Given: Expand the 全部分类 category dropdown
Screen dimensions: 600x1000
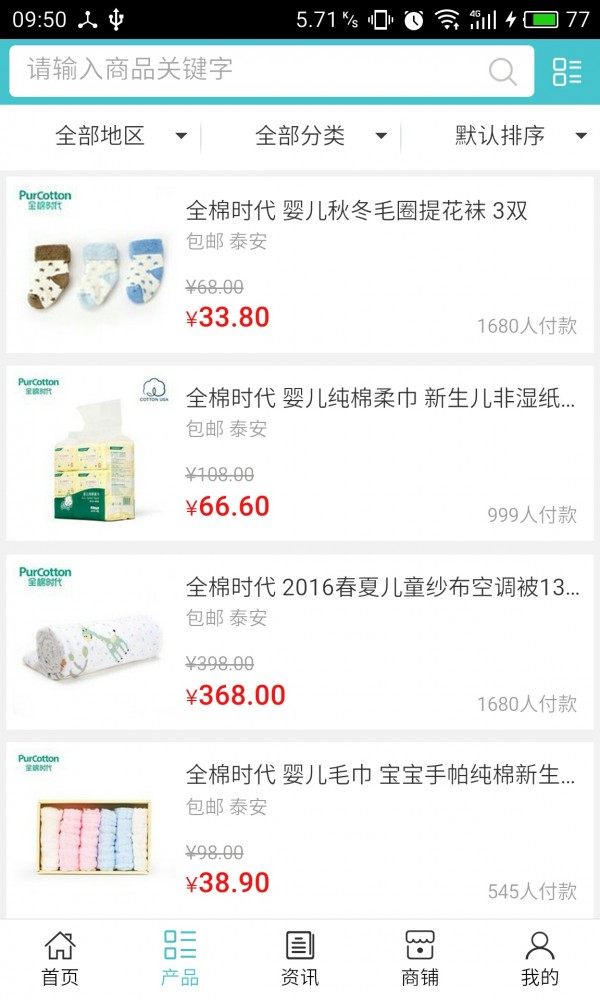Looking at the screenshot, I should pos(320,136).
